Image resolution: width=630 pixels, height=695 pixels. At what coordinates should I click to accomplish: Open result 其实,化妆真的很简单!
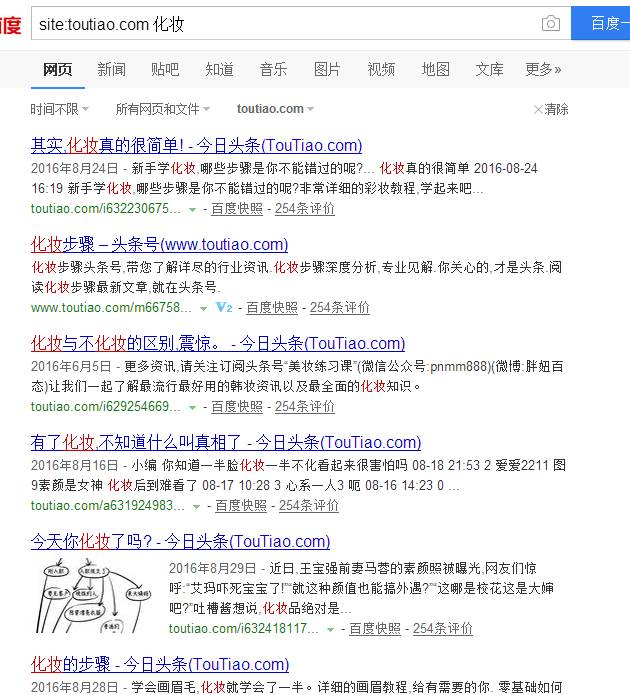coord(196,145)
